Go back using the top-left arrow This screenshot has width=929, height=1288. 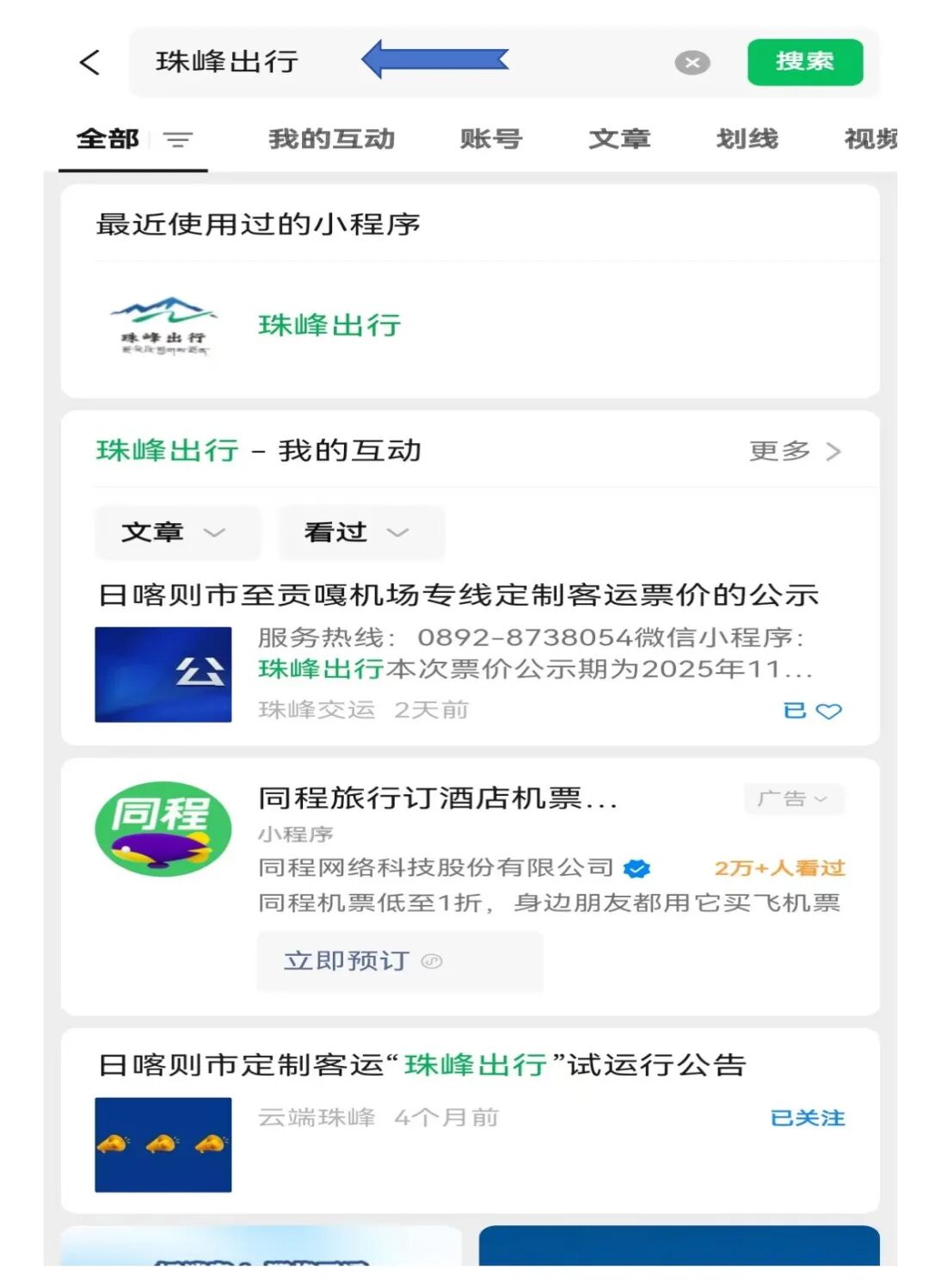(89, 62)
